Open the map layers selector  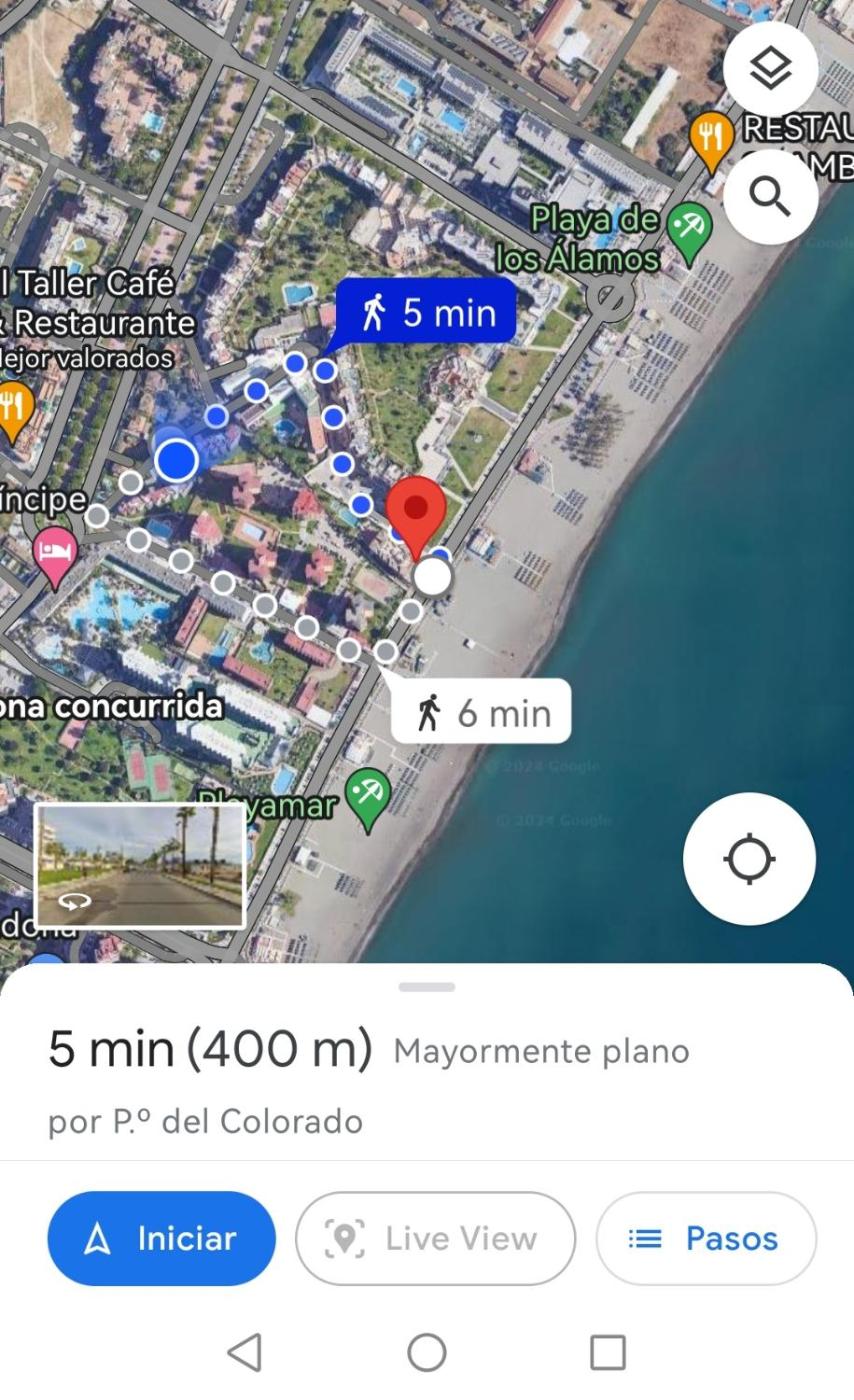point(770,68)
